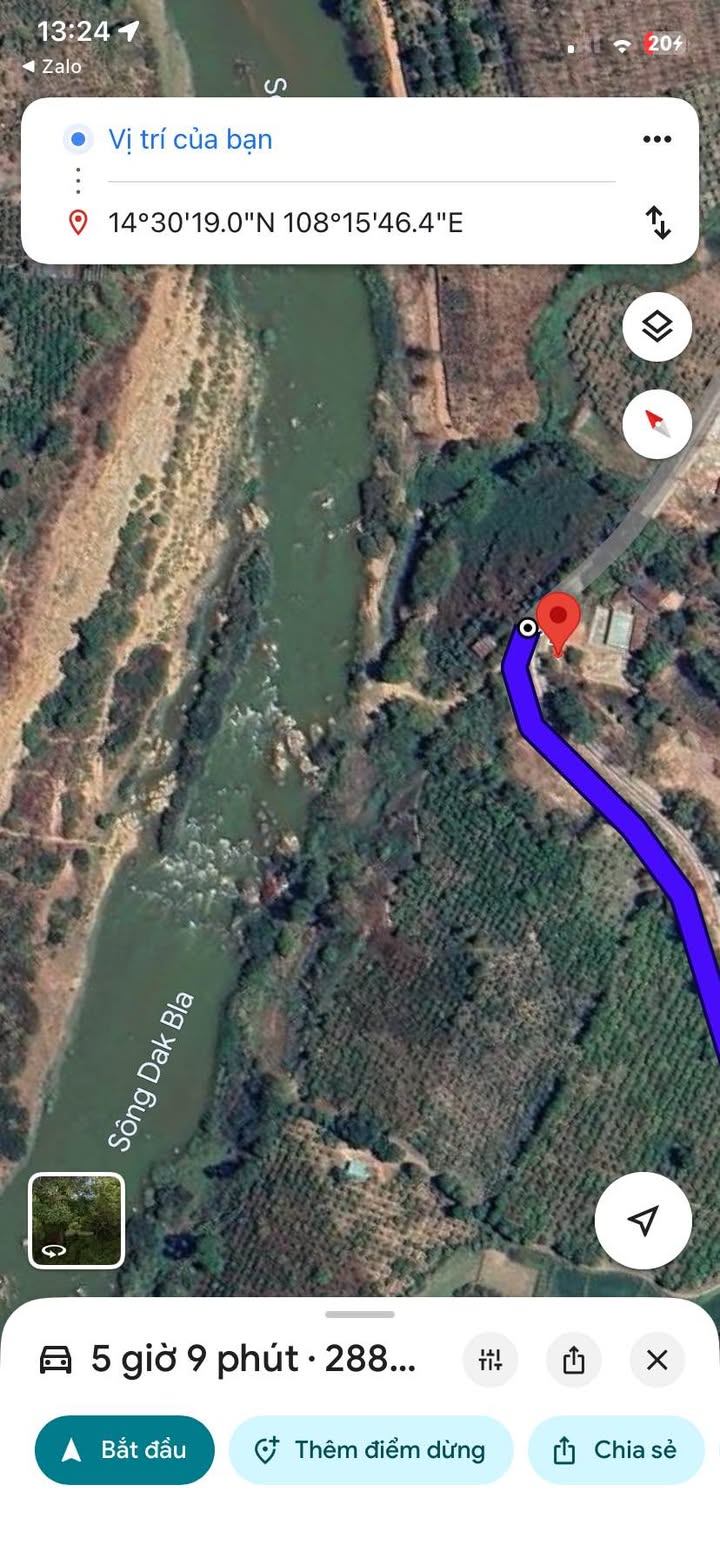This screenshot has width=720, height=1558.
Task: Tap the 'Chia sẻ' chip
Action: (x=616, y=1450)
